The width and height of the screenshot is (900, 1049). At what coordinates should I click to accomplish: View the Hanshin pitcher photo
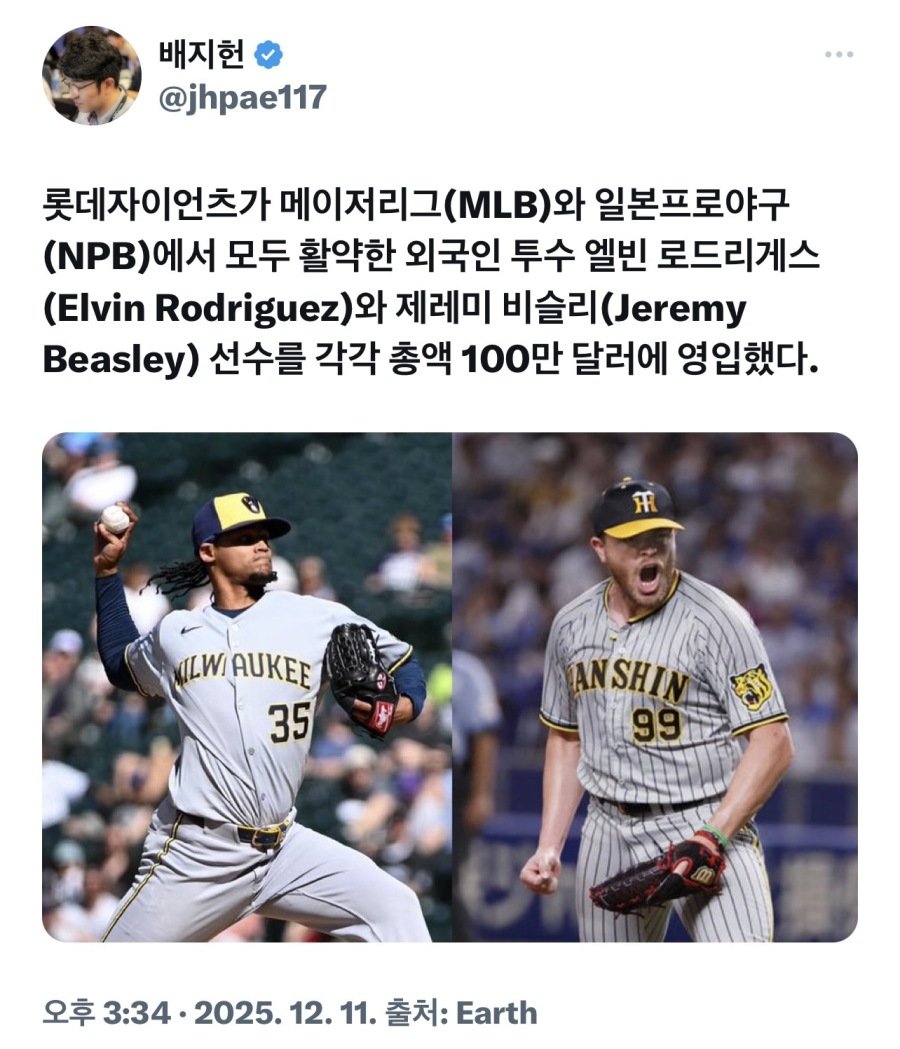656,687
